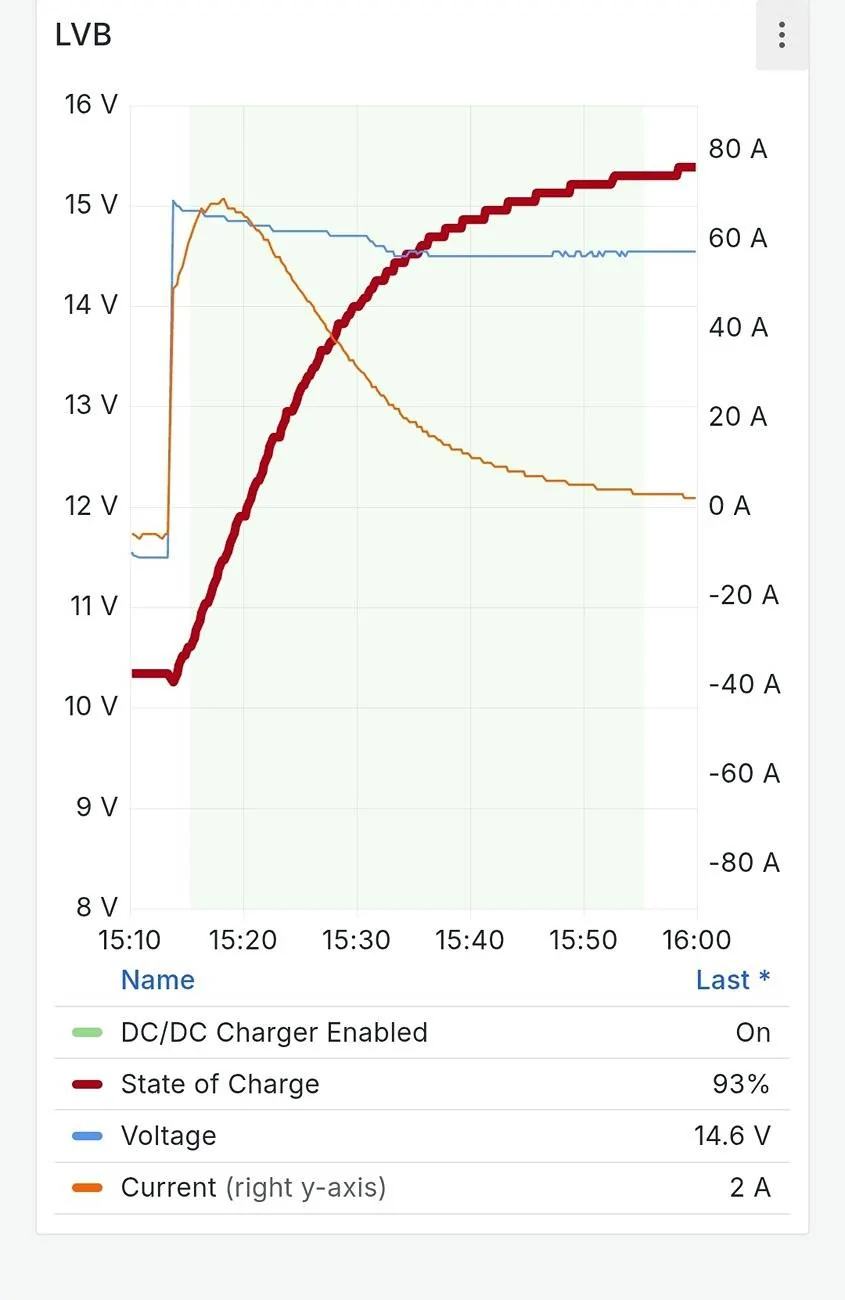845x1300 pixels.
Task: Sort the legend by Name column
Action: (x=157, y=980)
